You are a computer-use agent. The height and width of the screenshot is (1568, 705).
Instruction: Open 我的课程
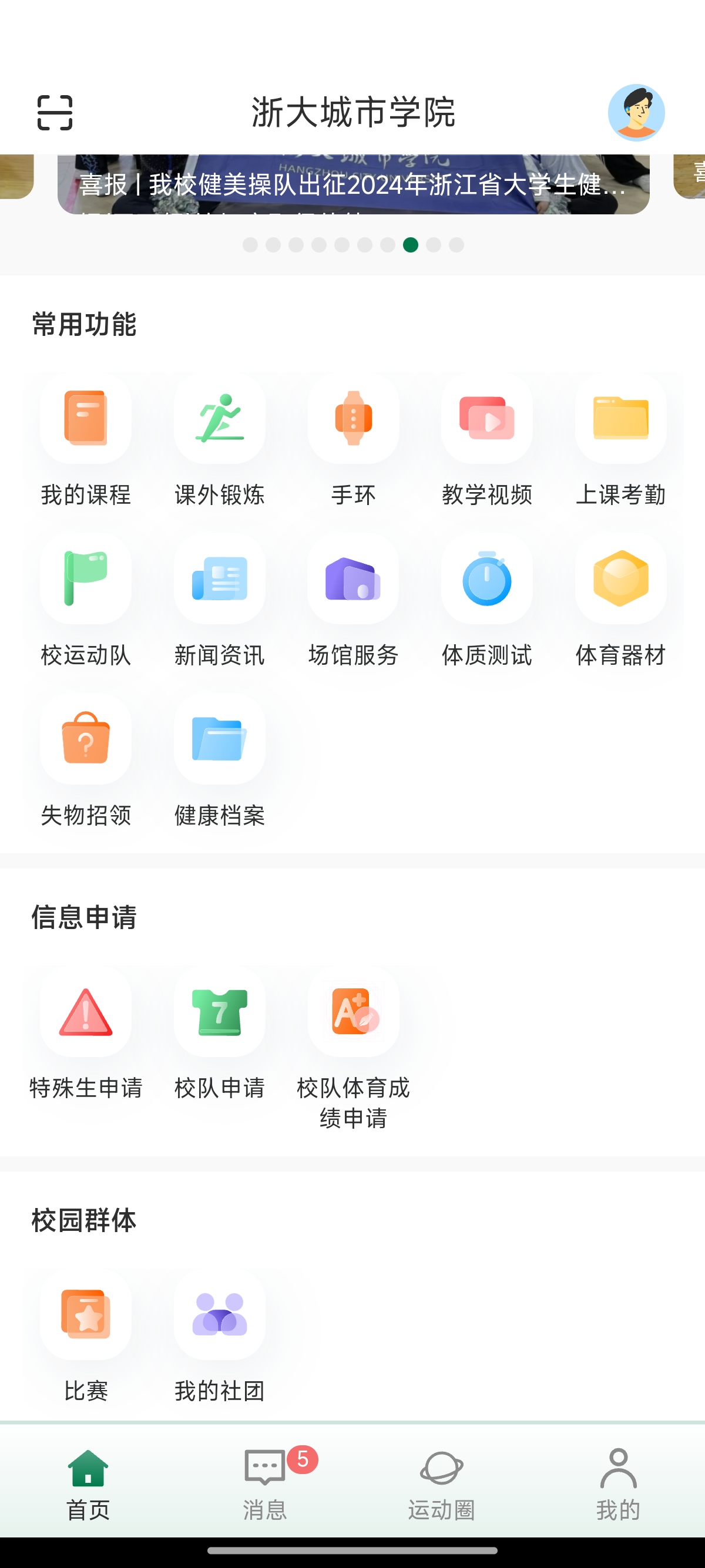(86, 440)
